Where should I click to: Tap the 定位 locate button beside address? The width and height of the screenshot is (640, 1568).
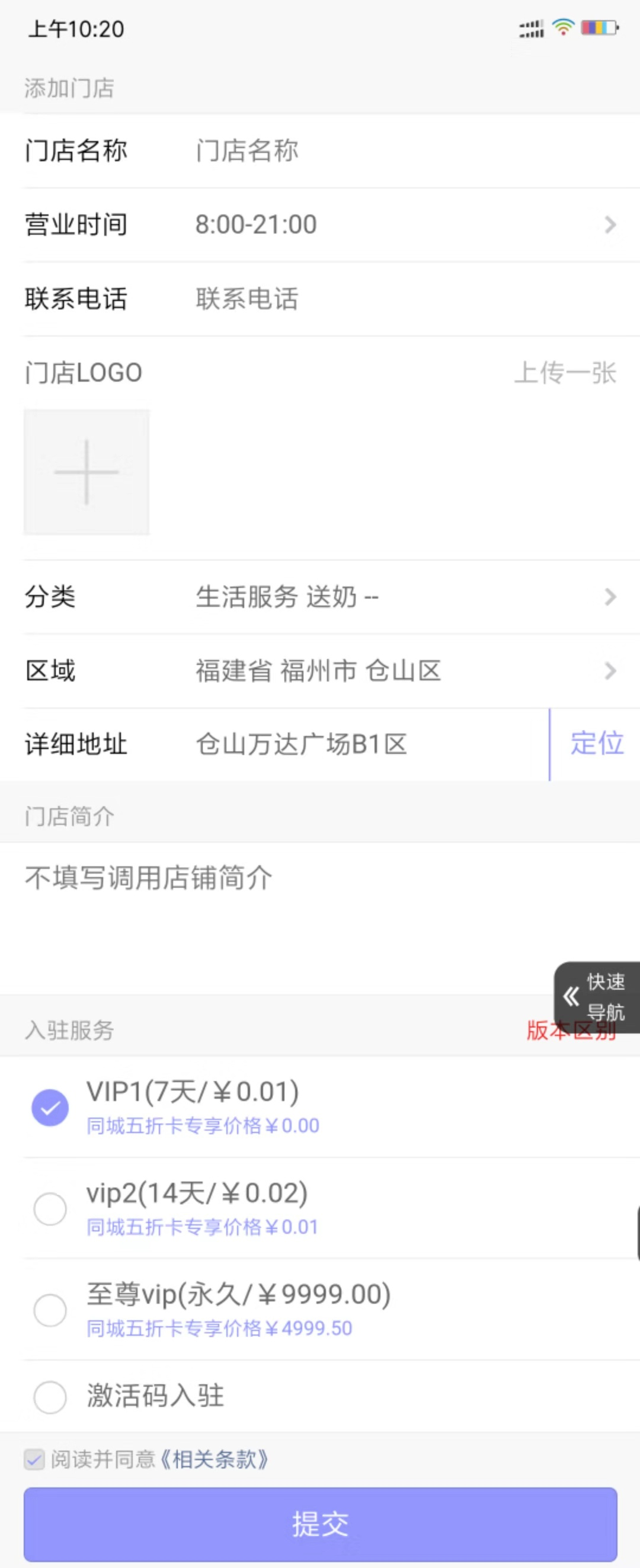click(x=596, y=743)
